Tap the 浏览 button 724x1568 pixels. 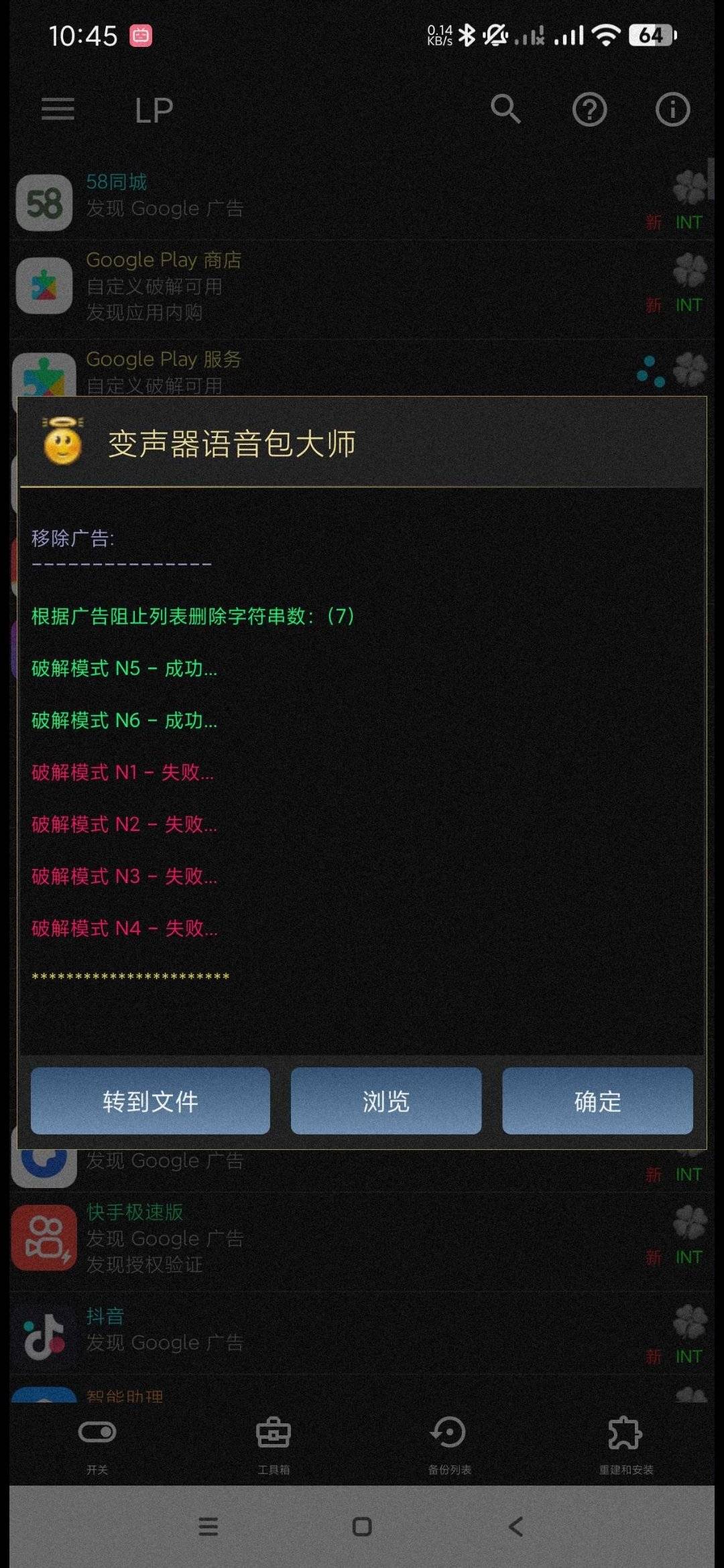pyautogui.click(x=386, y=1101)
